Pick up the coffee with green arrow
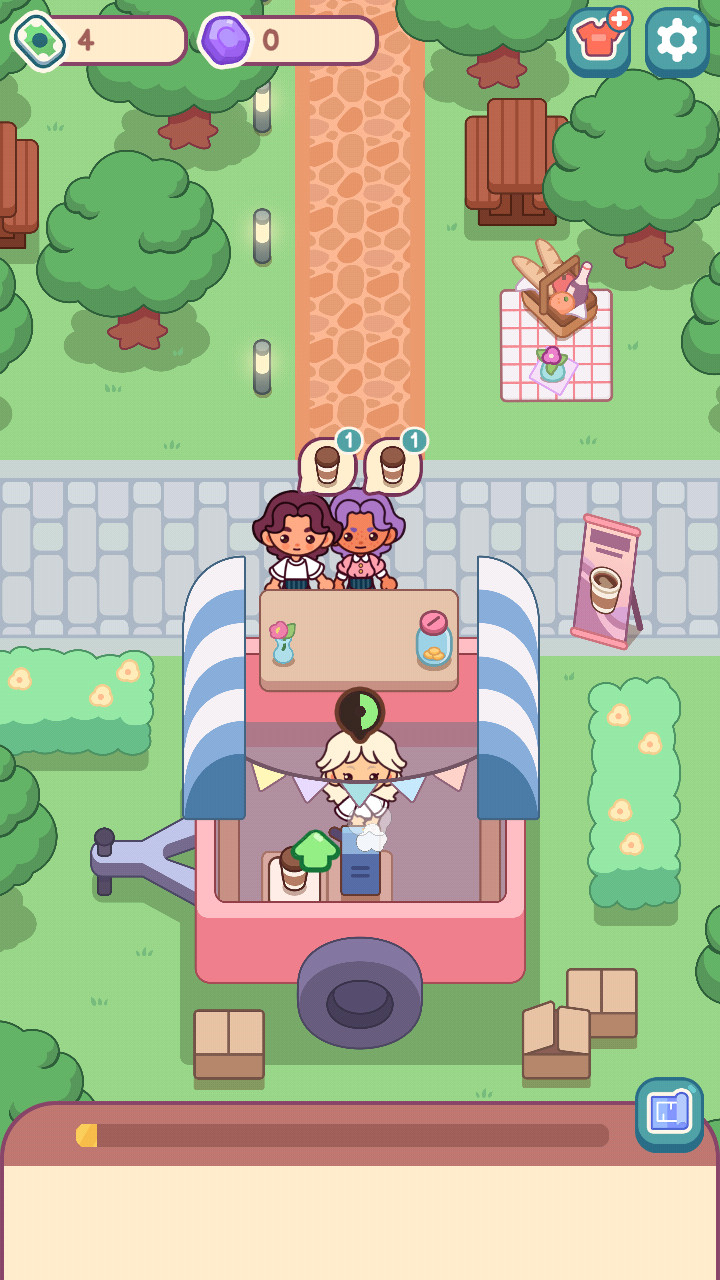Image resolution: width=720 pixels, height=1280 pixels. pyautogui.click(x=295, y=867)
